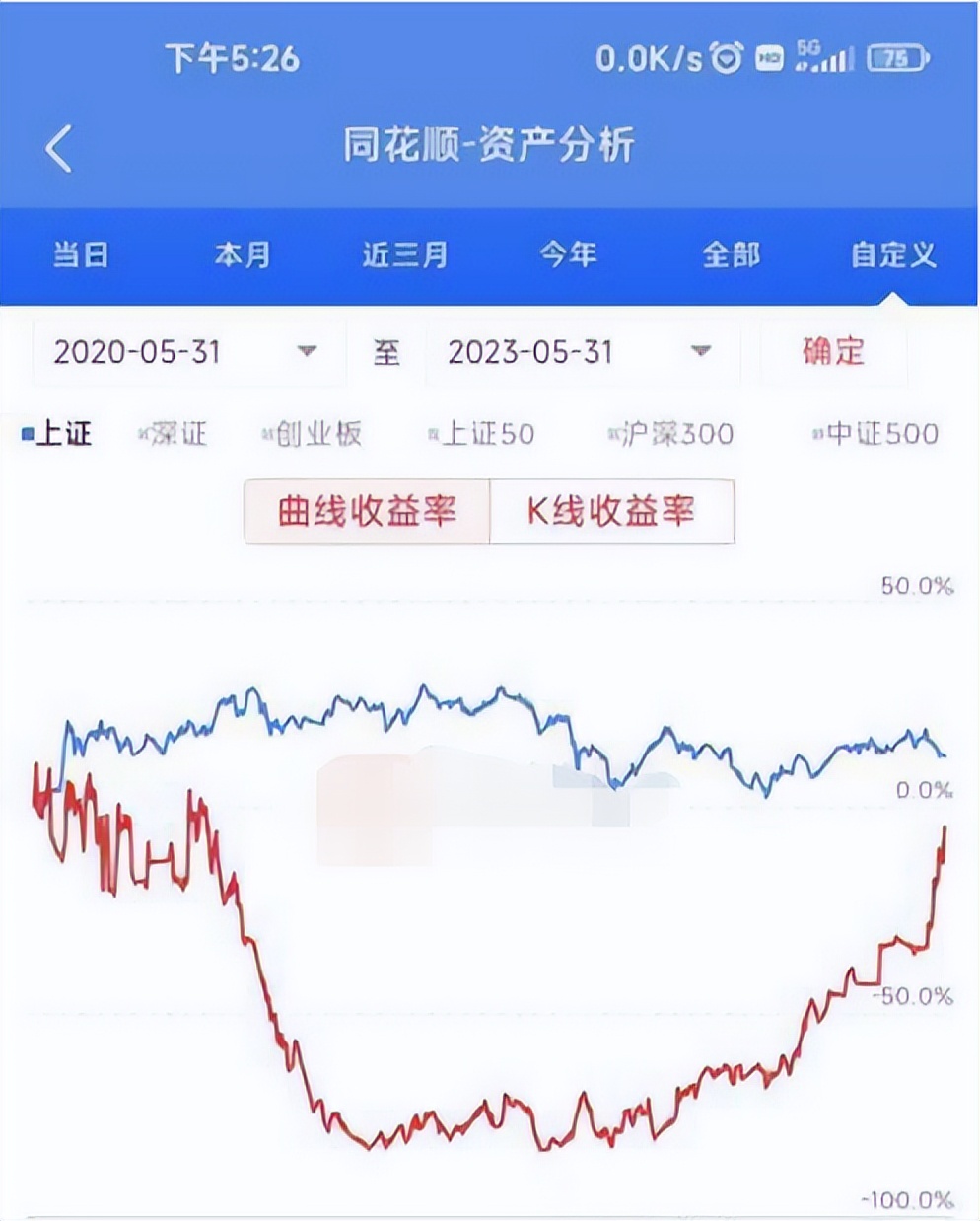Switch to the 今年 period tab

tap(568, 254)
